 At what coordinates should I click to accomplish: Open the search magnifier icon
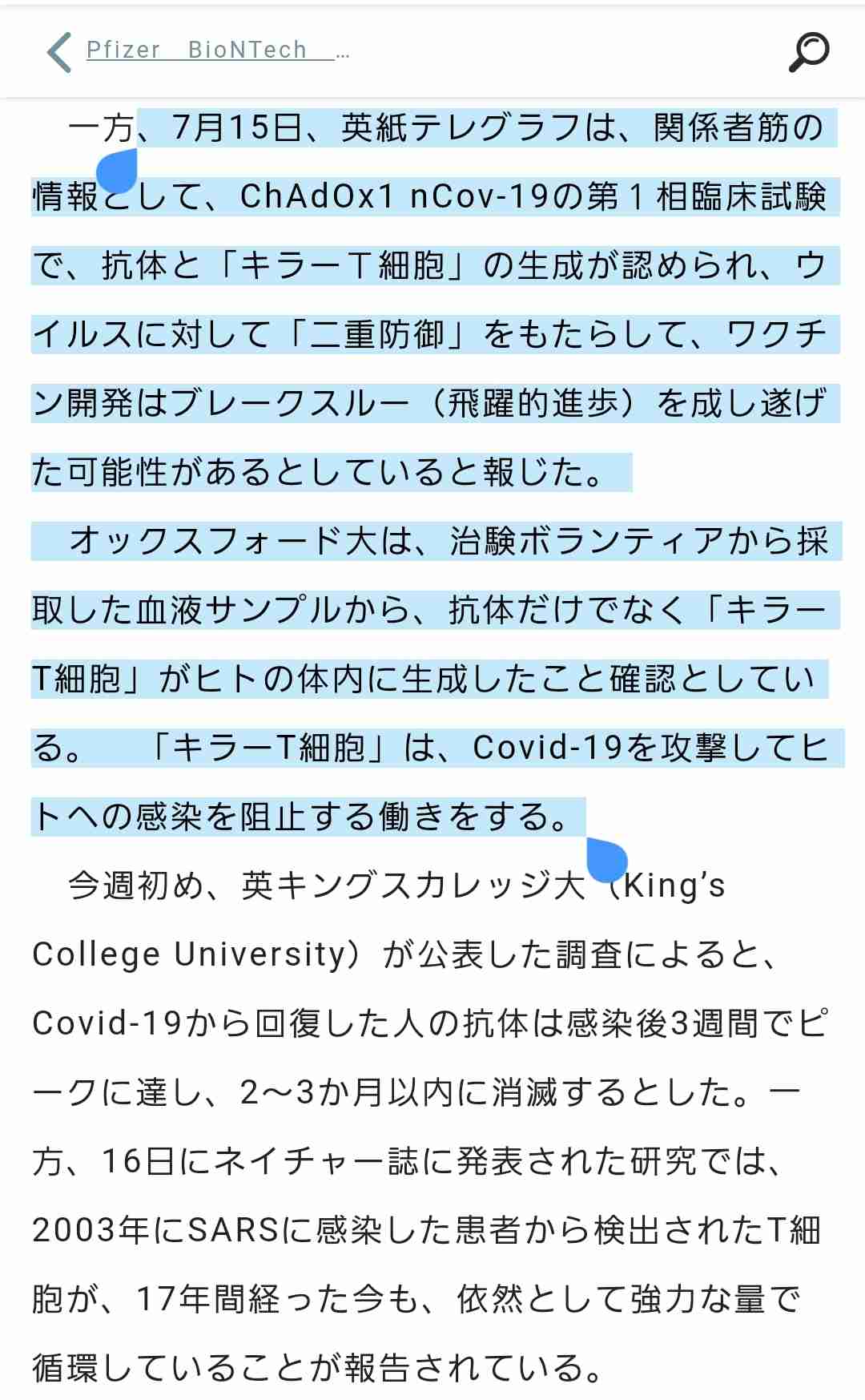coord(809,52)
